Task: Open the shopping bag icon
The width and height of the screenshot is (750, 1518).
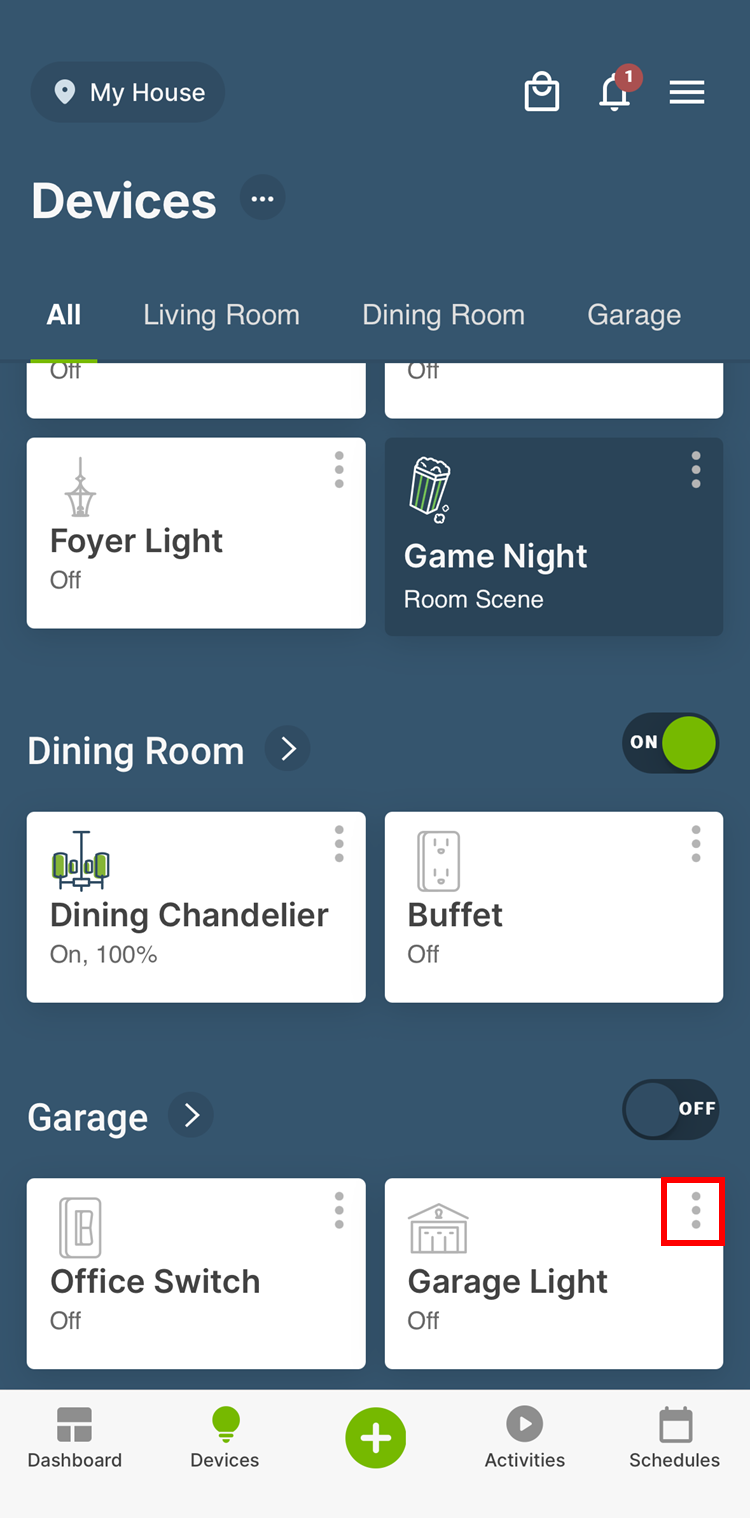Action: [541, 92]
